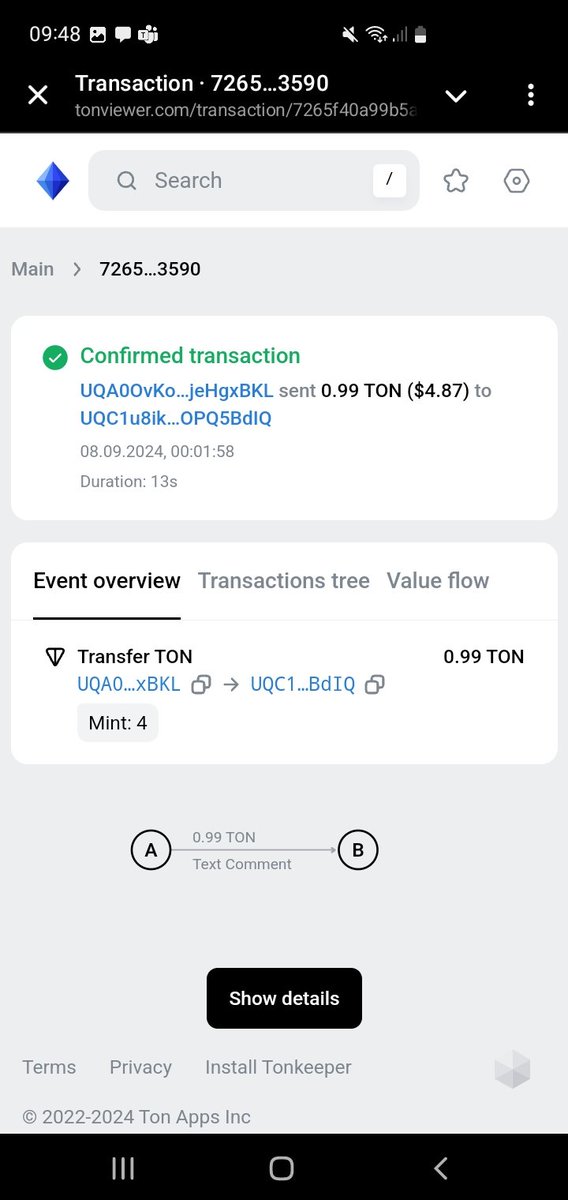Open the hexagon settings icon
The image size is (568, 1200).
coord(516,181)
